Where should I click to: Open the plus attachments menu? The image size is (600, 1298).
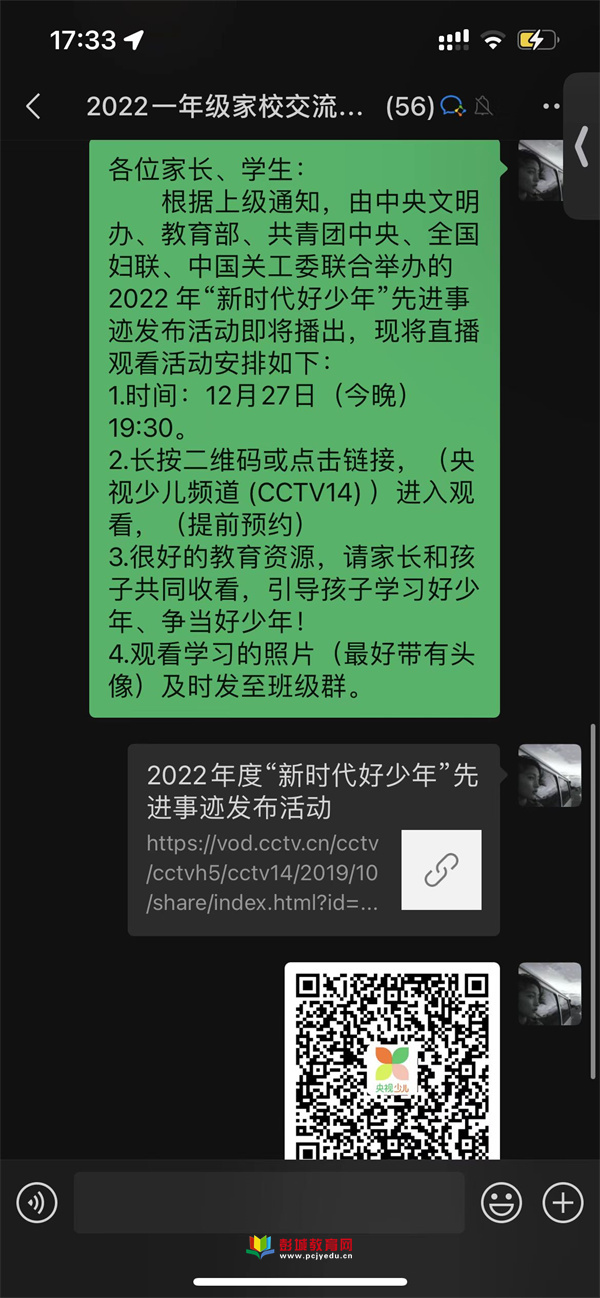[x=562, y=1202]
